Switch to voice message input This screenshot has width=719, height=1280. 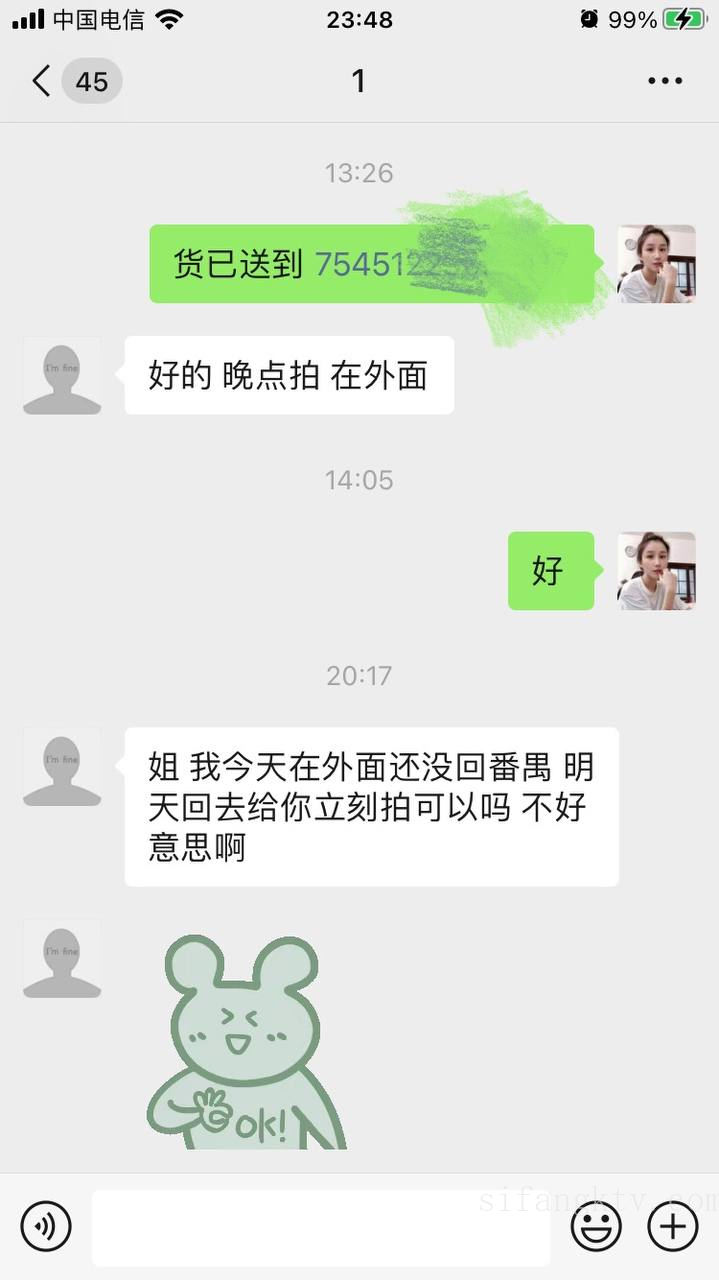[x=46, y=1227]
